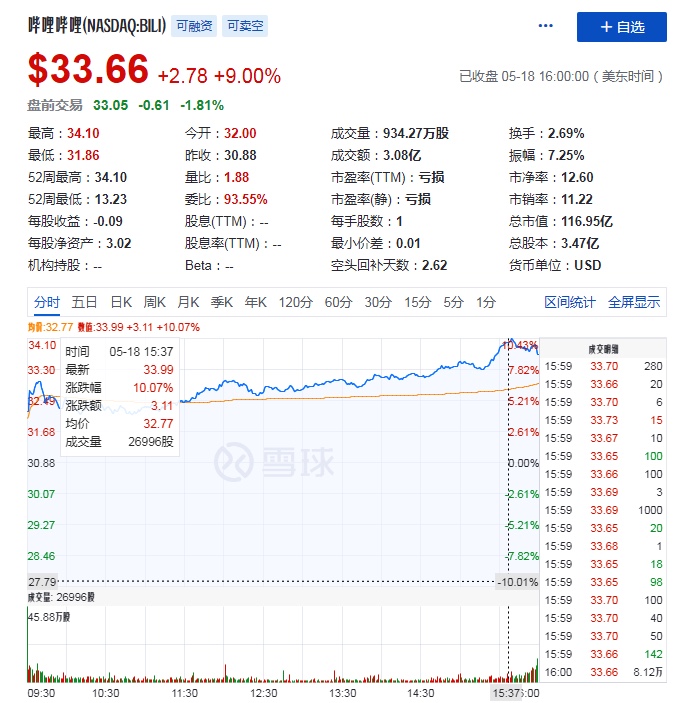Select the 日K chart tab
The image size is (680, 703).
[121, 302]
